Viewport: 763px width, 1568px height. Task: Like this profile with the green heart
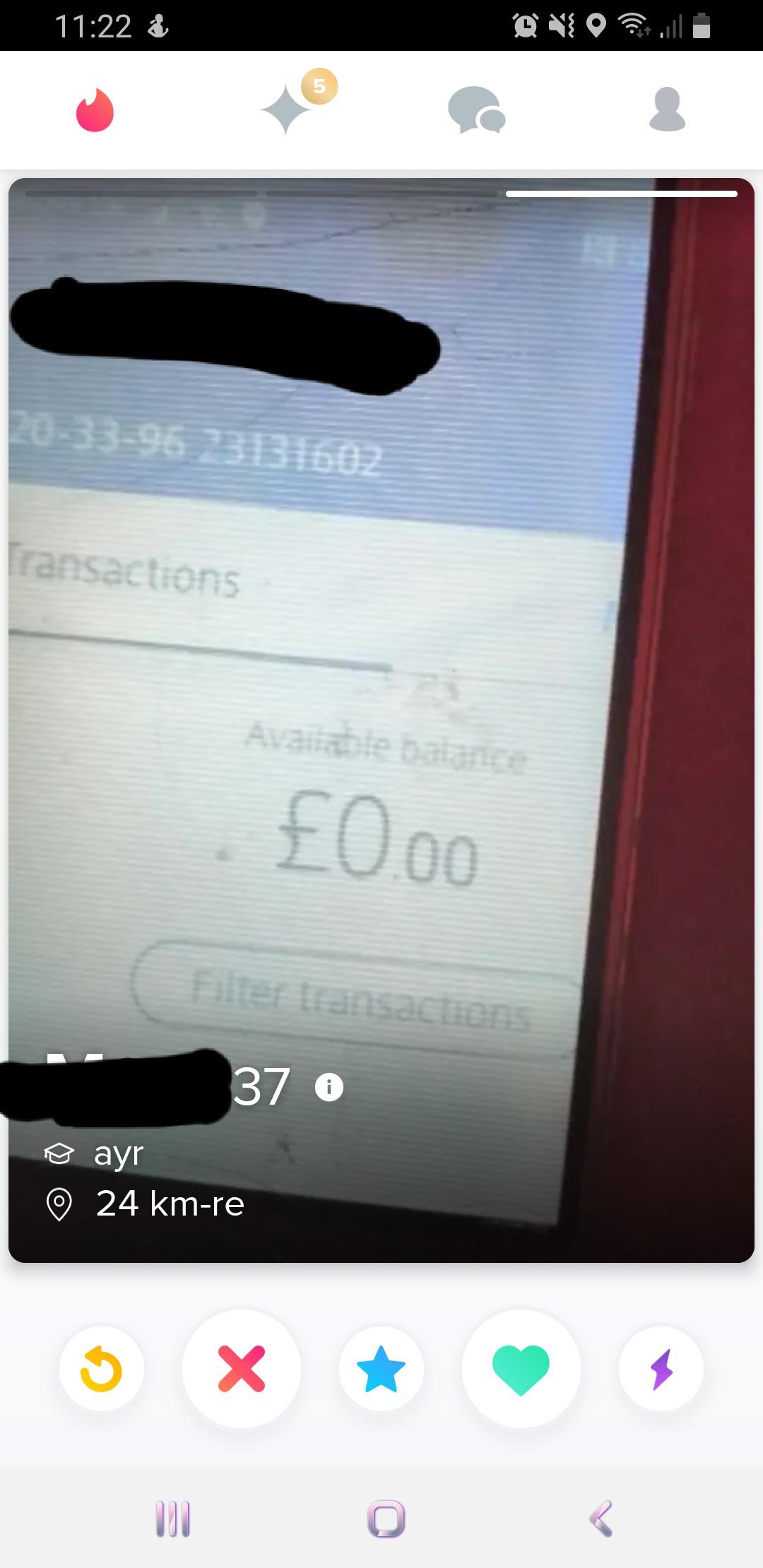click(x=521, y=1369)
